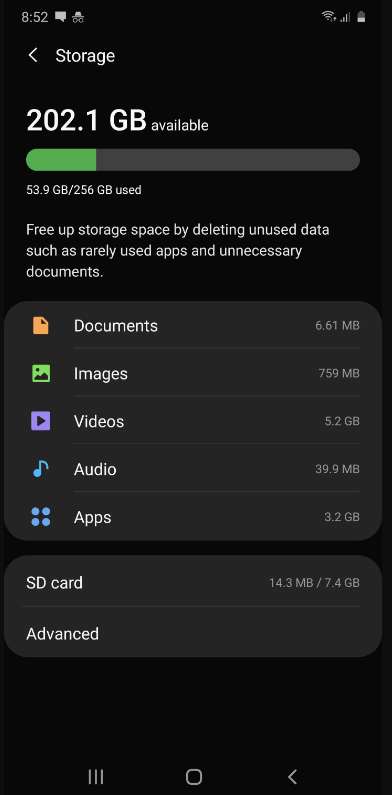This screenshot has height=795, width=392.
Task: Tap the system home button
Action: point(194,776)
